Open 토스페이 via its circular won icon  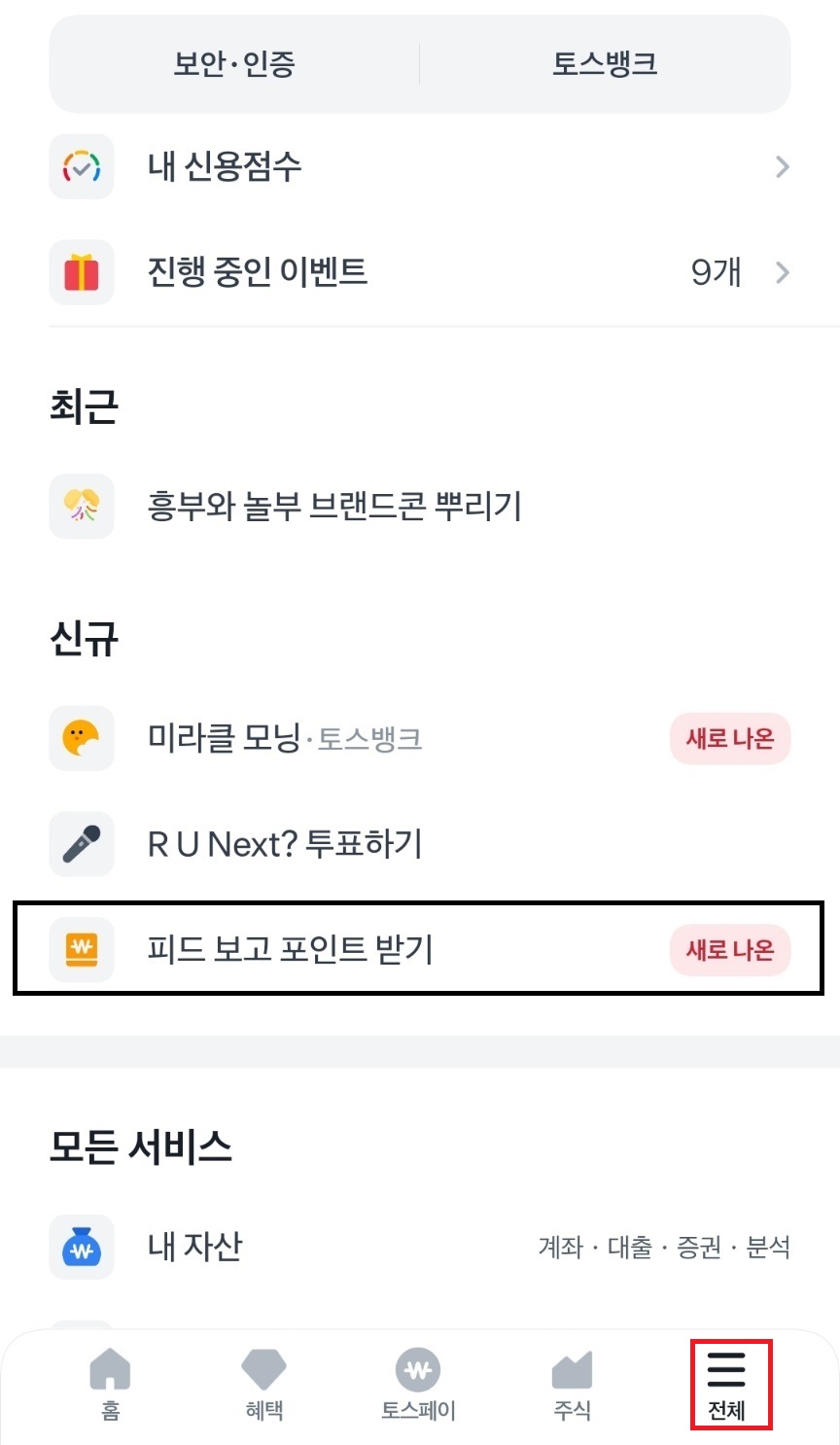(x=416, y=1371)
